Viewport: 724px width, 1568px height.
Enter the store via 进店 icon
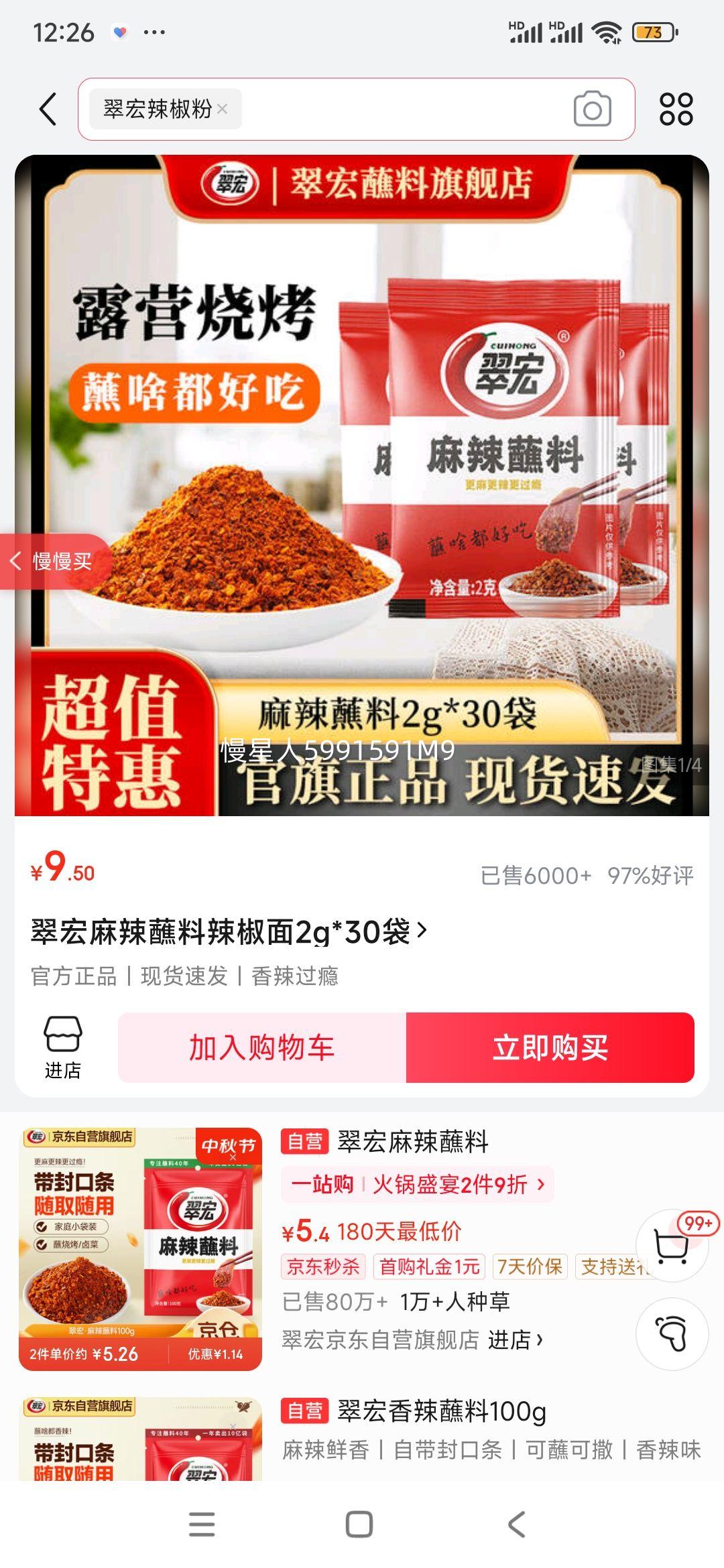click(63, 1047)
